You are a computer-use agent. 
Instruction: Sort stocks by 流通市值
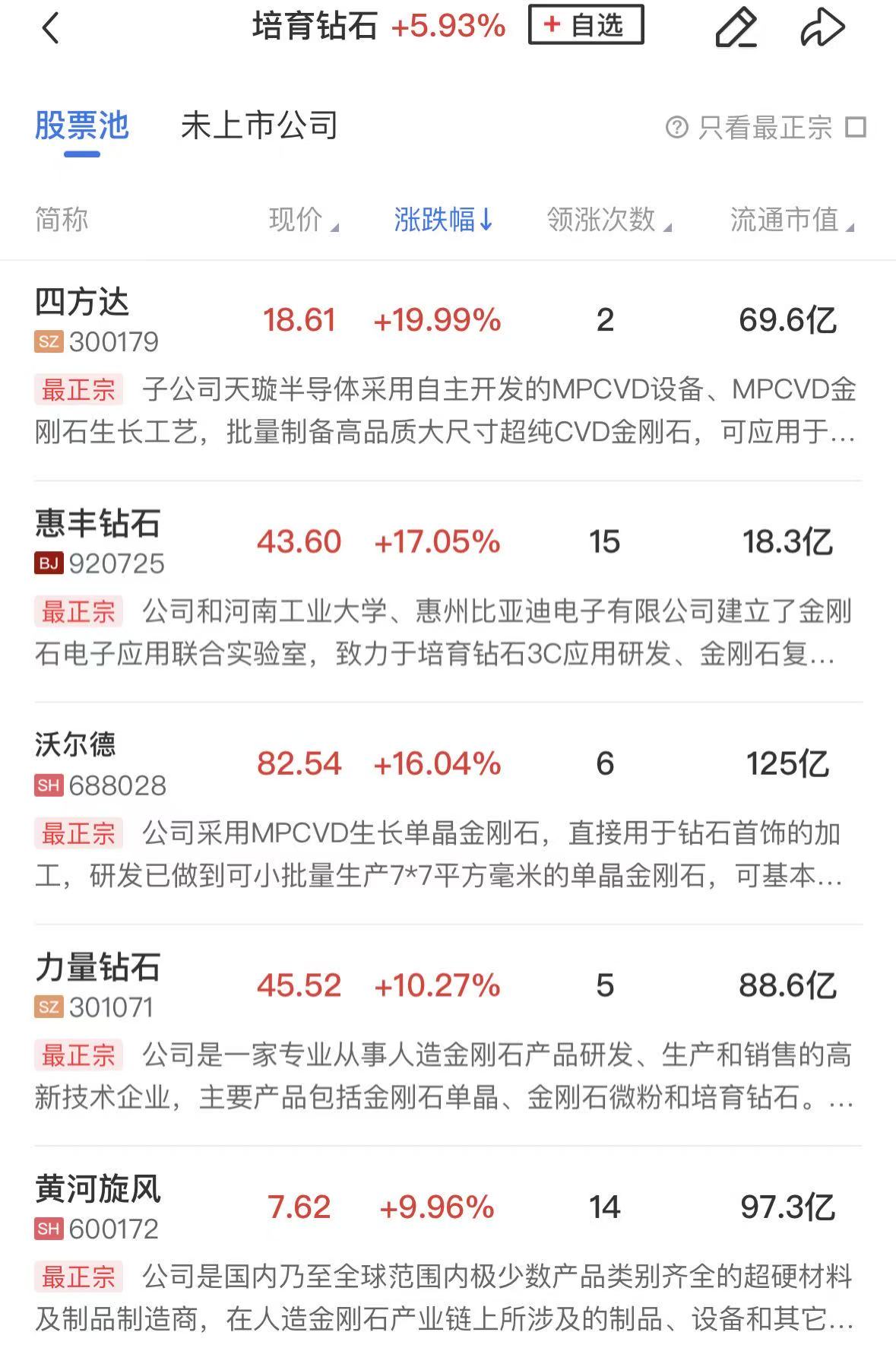(x=791, y=220)
